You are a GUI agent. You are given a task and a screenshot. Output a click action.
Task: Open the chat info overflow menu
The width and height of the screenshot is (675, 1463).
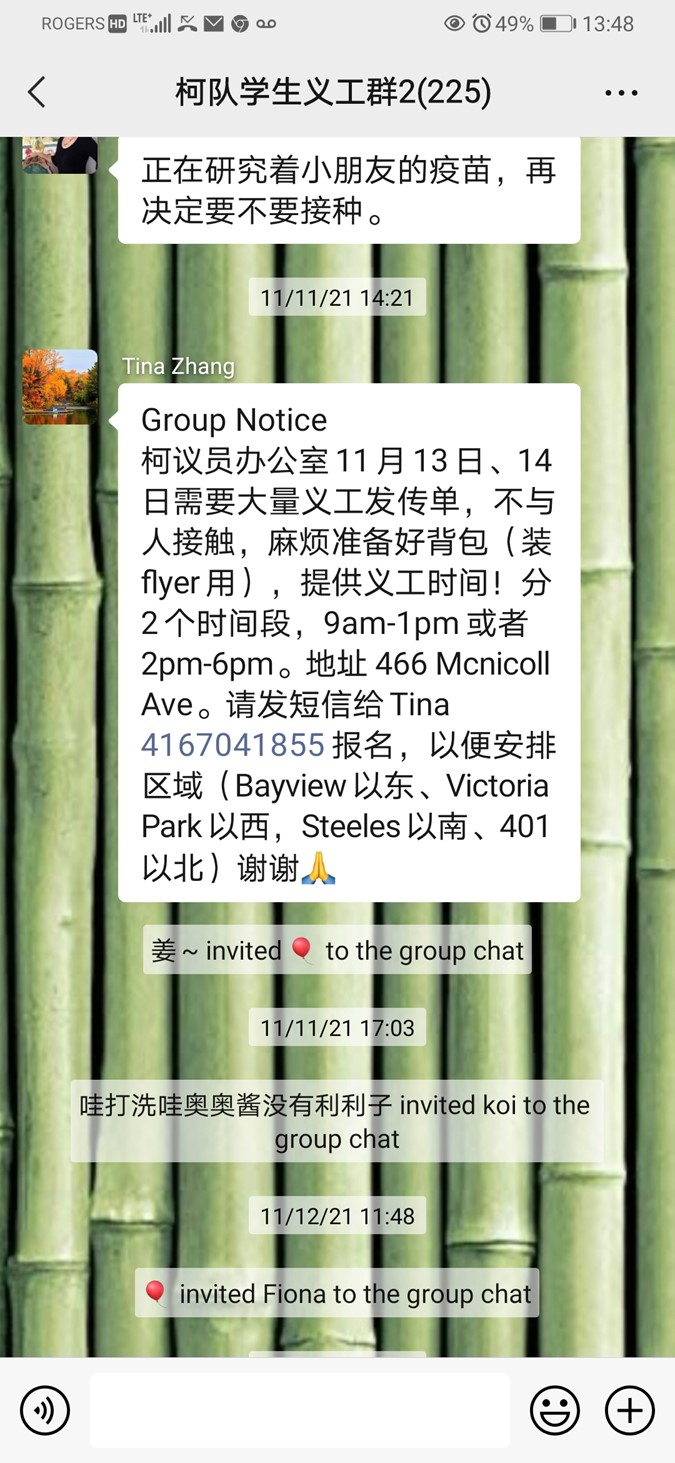click(x=621, y=93)
